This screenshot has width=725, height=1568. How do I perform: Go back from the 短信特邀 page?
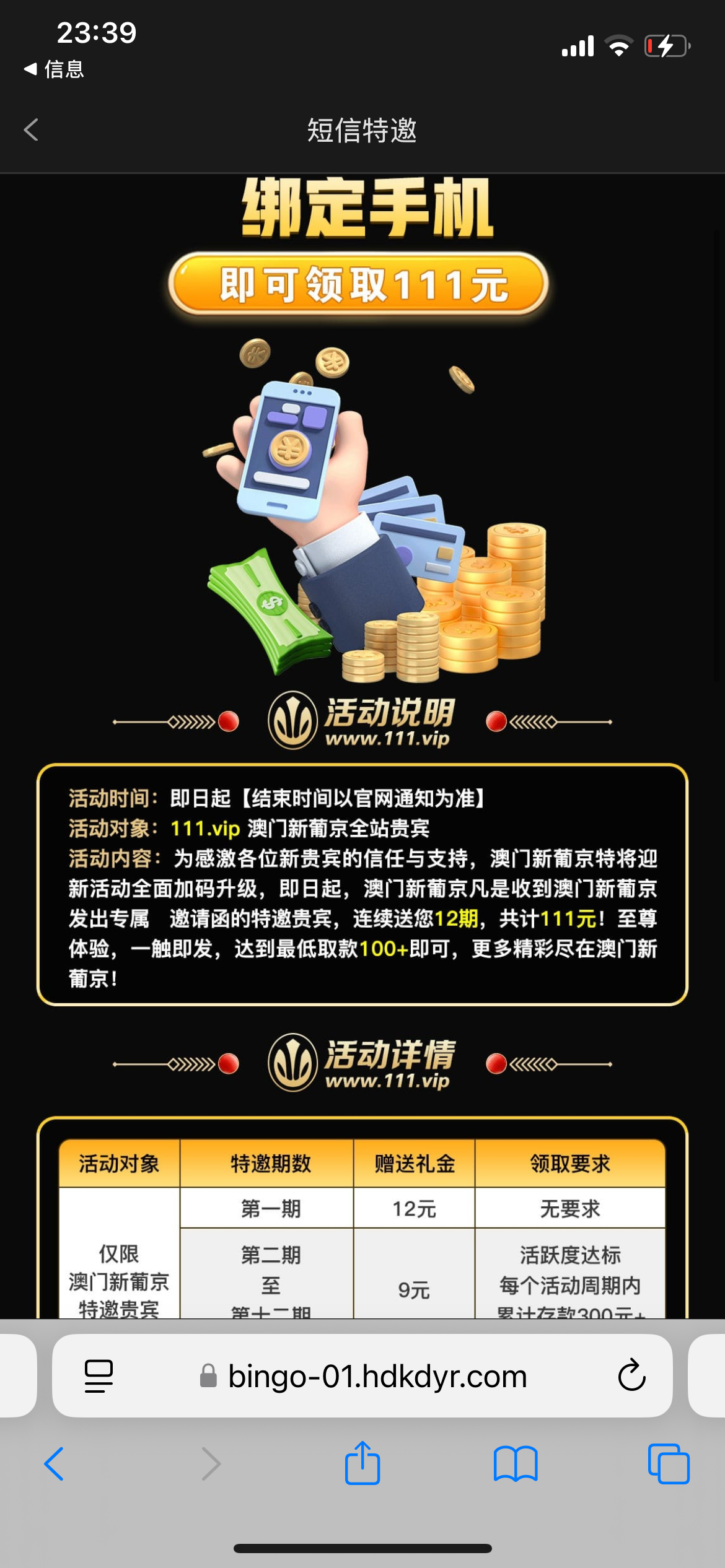(x=31, y=130)
